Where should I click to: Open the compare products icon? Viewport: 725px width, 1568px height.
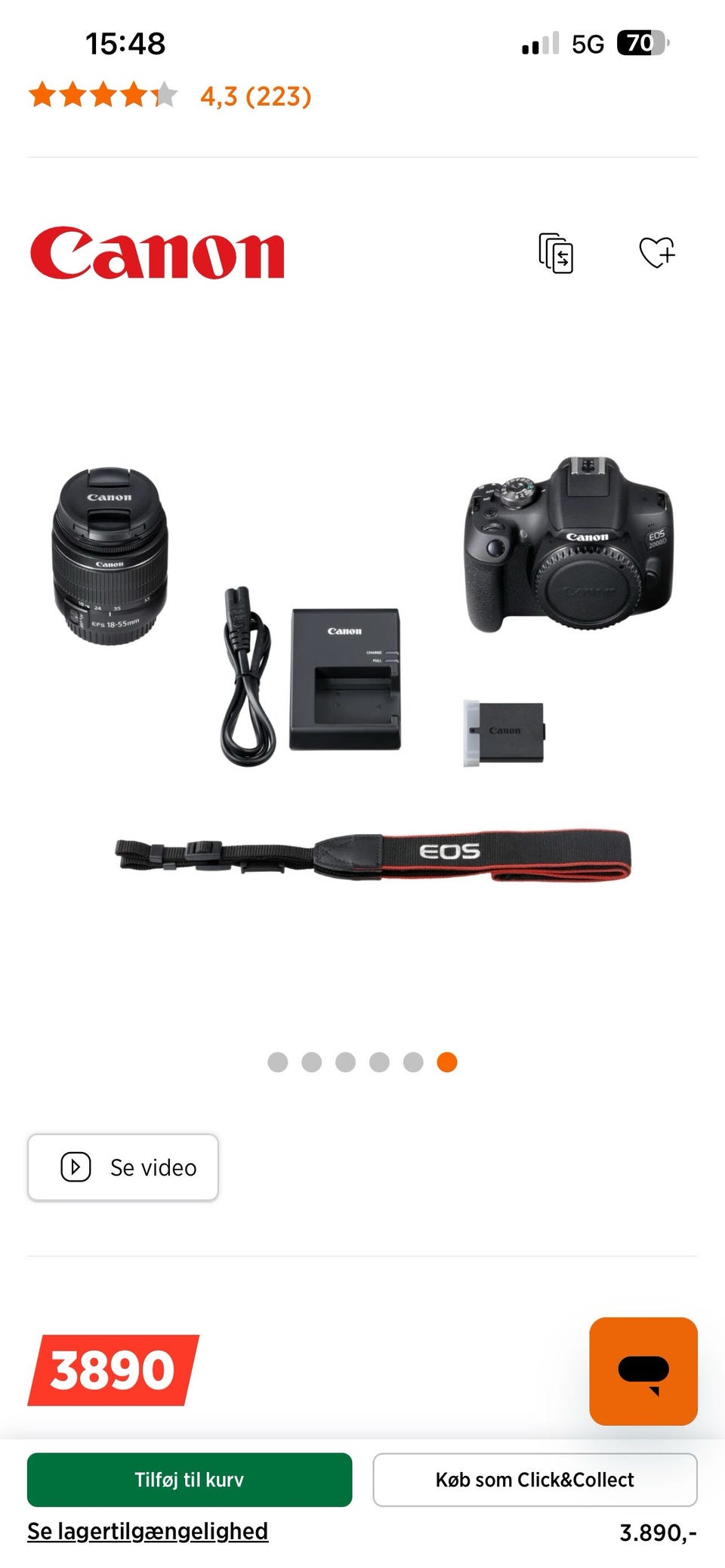[x=556, y=253]
